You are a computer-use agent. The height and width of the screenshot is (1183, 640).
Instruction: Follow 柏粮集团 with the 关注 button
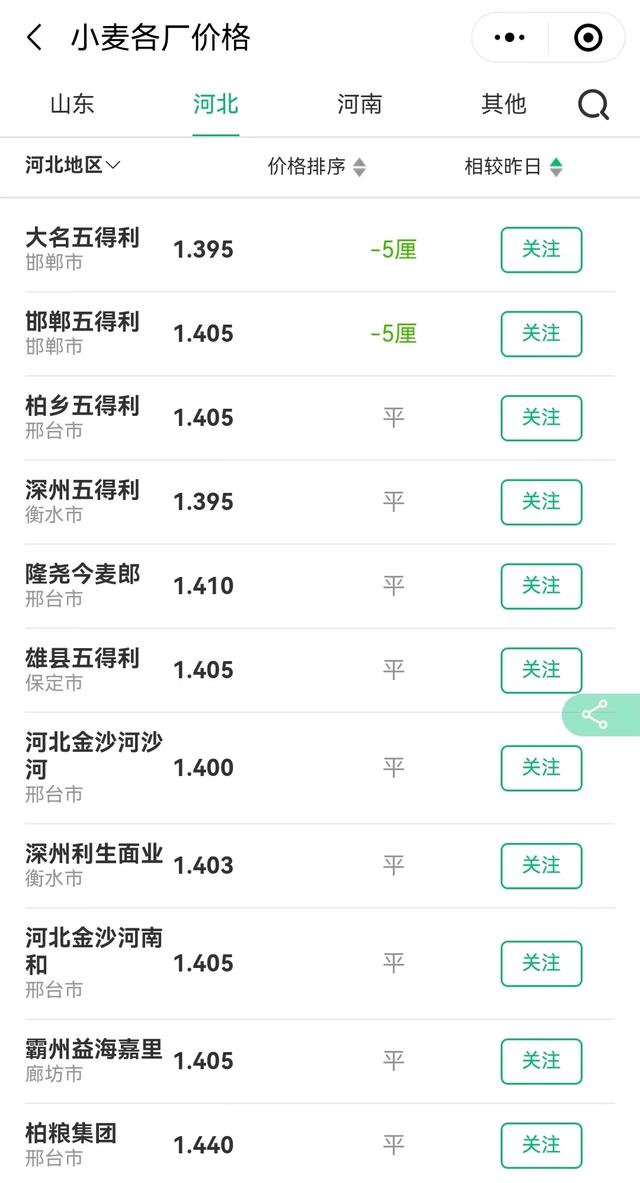[x=541, y=1145]
